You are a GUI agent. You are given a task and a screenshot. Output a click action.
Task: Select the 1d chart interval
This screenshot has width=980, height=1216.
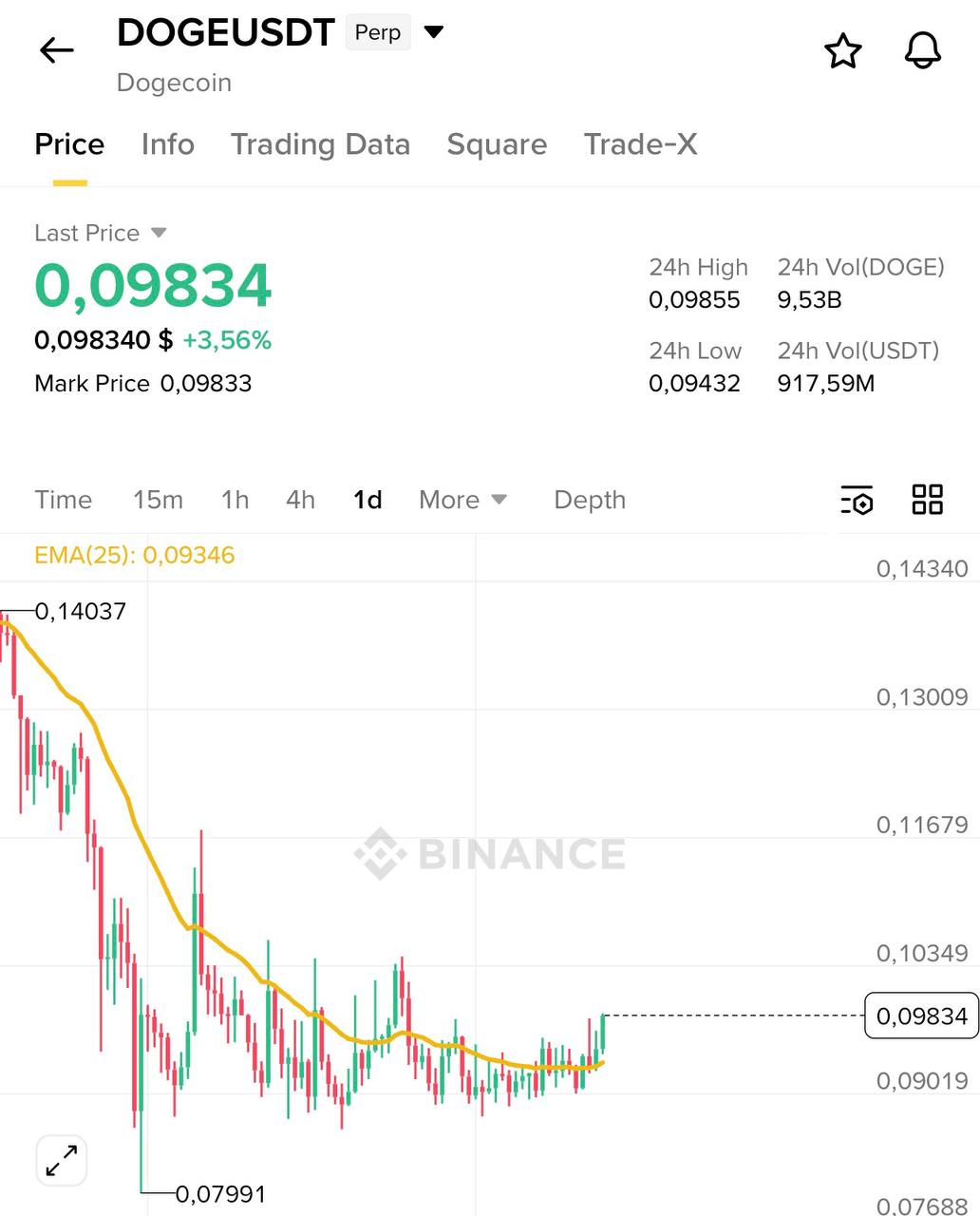coord(367,500)
